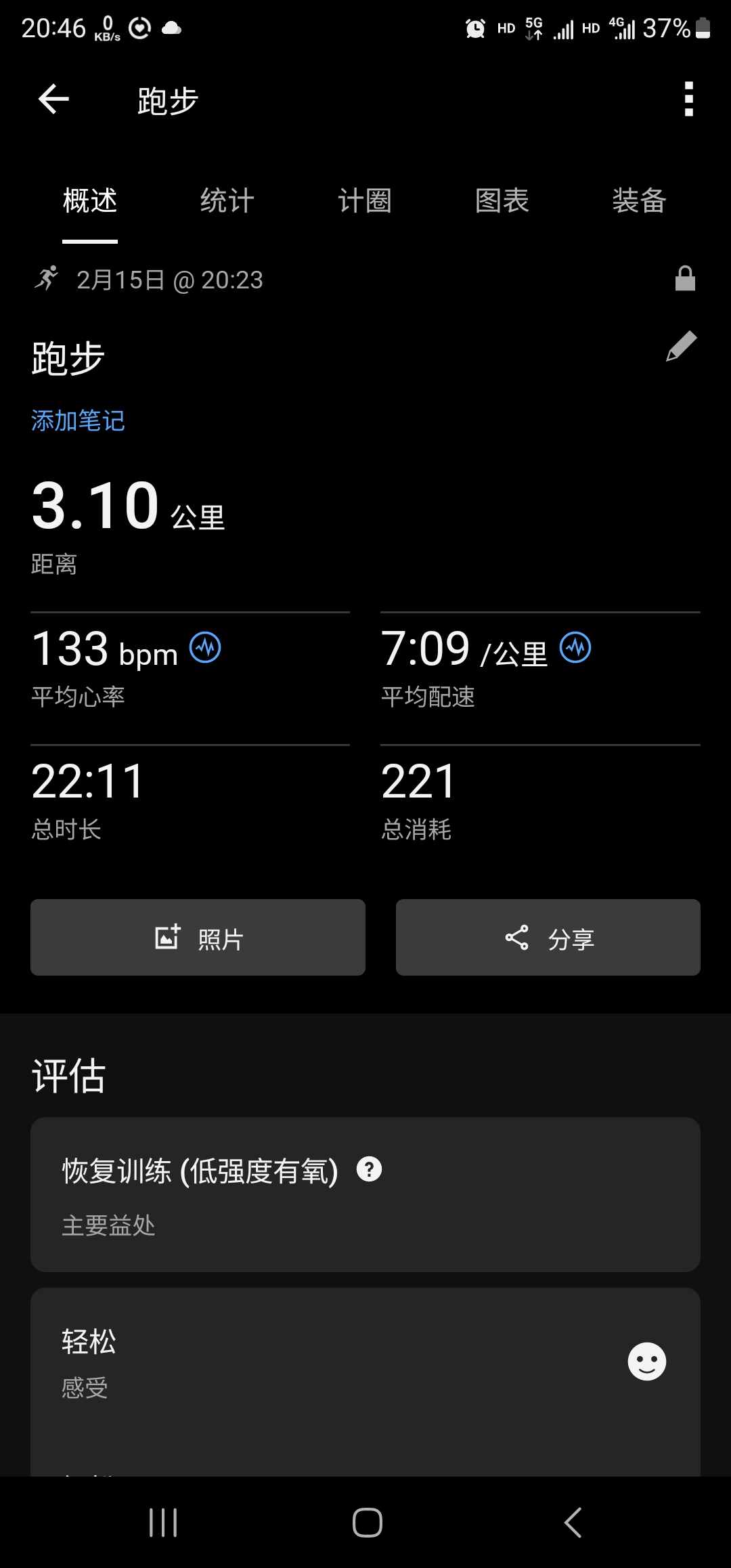
Task: Select the 装备 tab
Action: tap(639, 201)
